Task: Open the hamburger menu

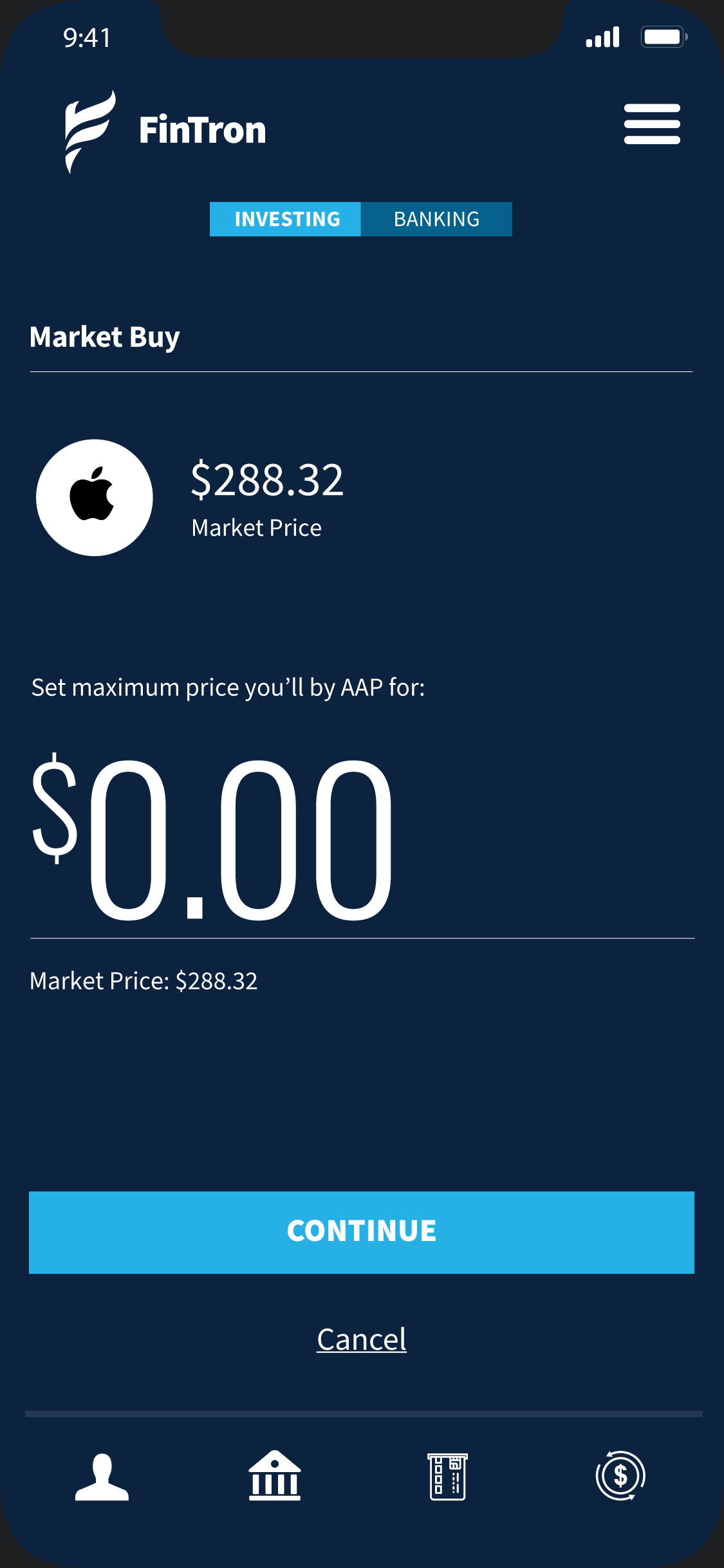Action: (652, 124)
